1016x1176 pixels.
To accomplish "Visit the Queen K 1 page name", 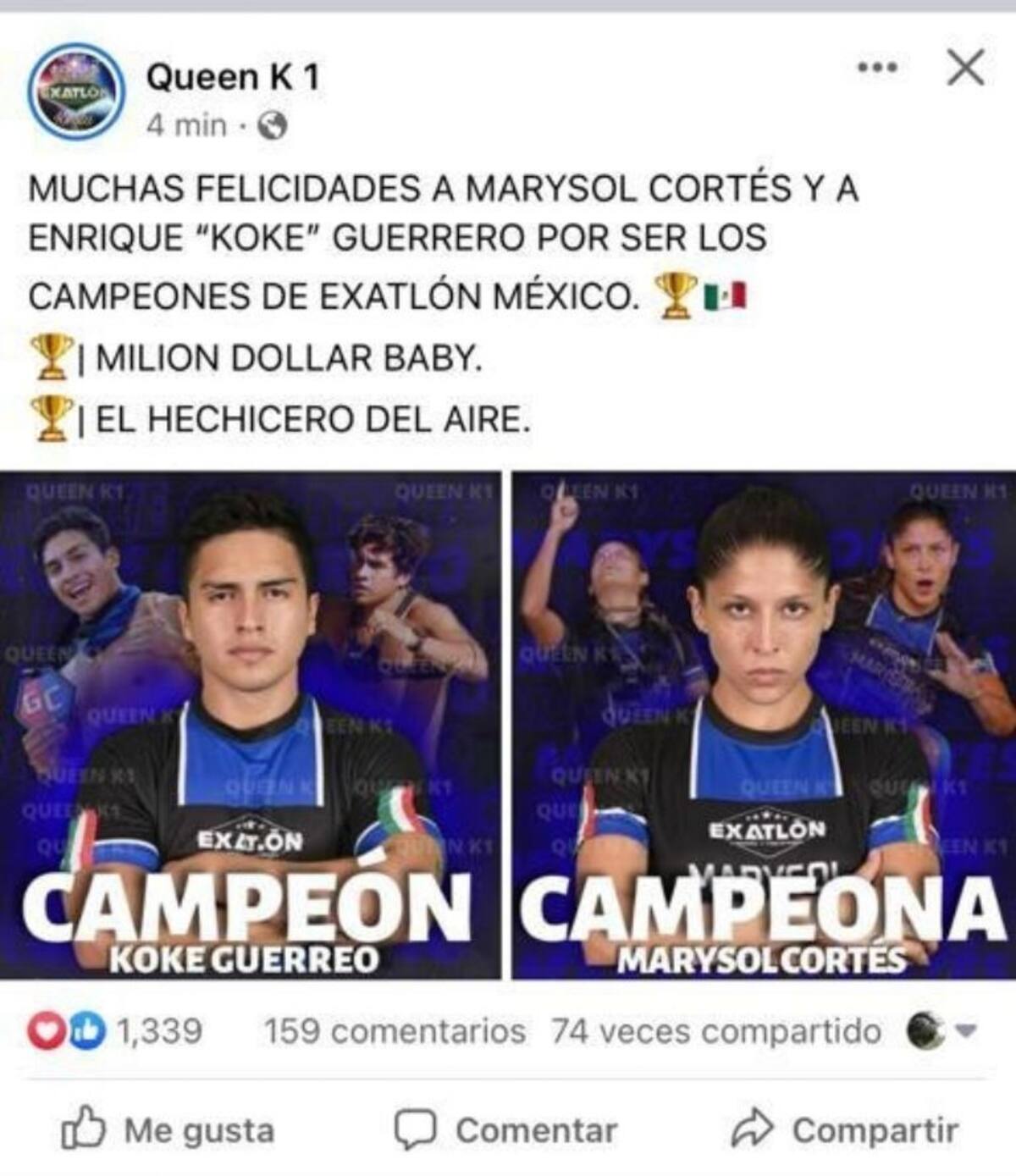I will [x=233, y=78].
